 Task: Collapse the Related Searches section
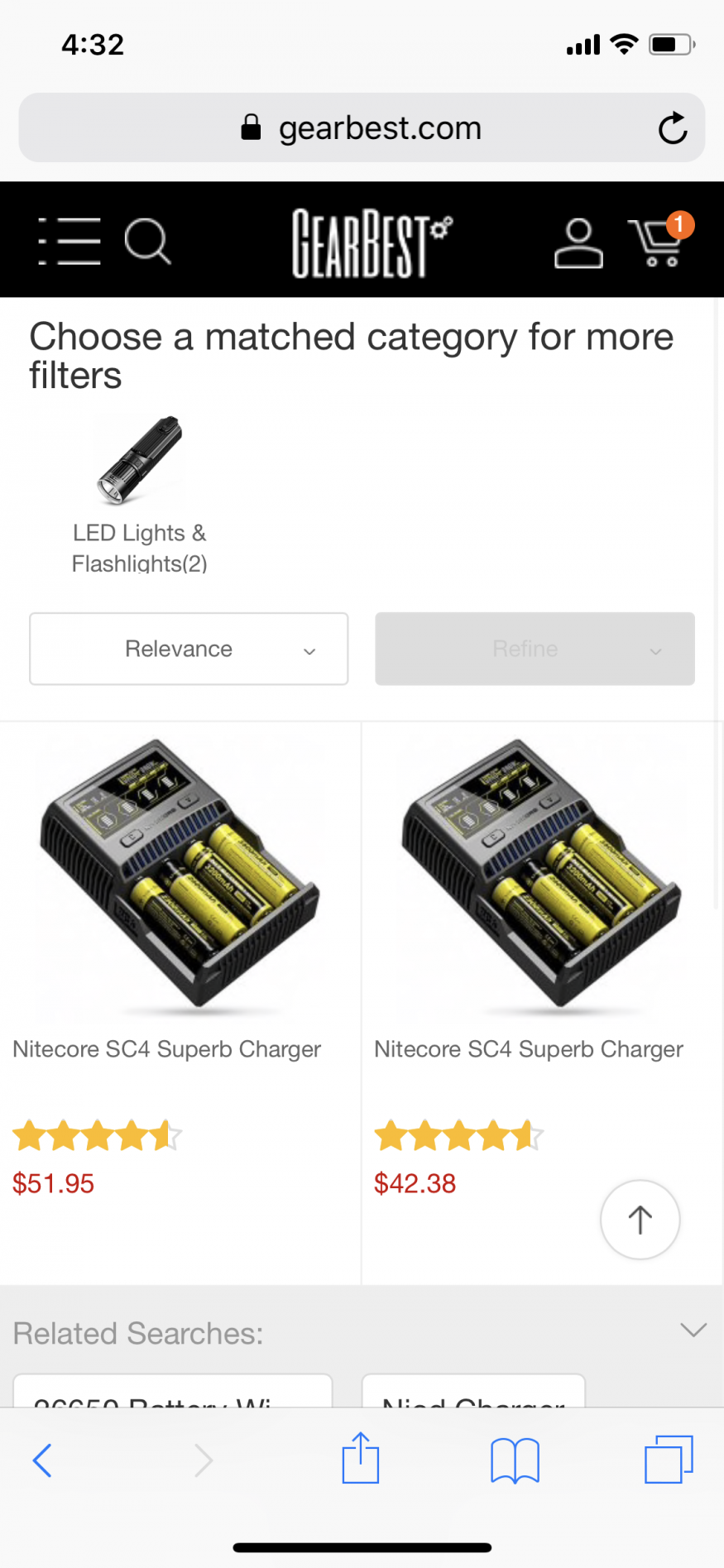(693, 1330)
